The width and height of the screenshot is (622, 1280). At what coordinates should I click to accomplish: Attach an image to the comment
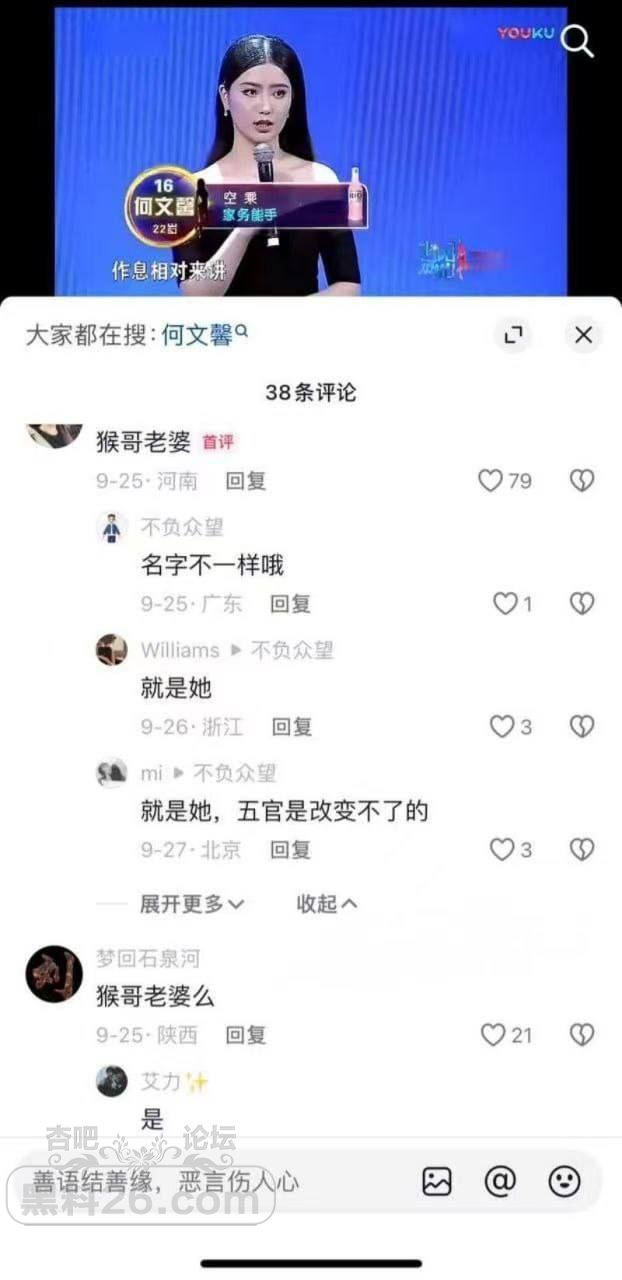(x=437, y=1181)
